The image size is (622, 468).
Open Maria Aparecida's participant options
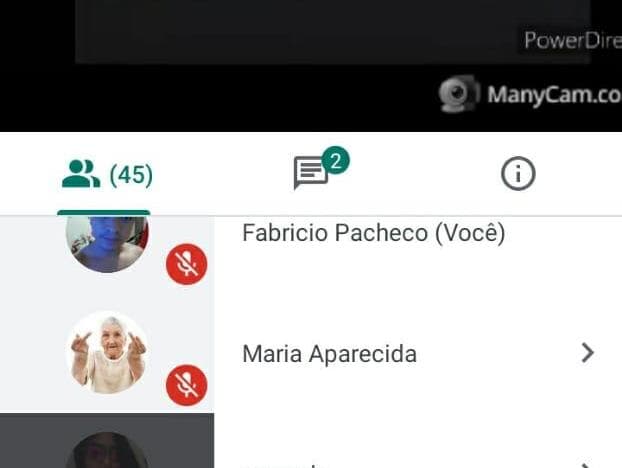588,353
